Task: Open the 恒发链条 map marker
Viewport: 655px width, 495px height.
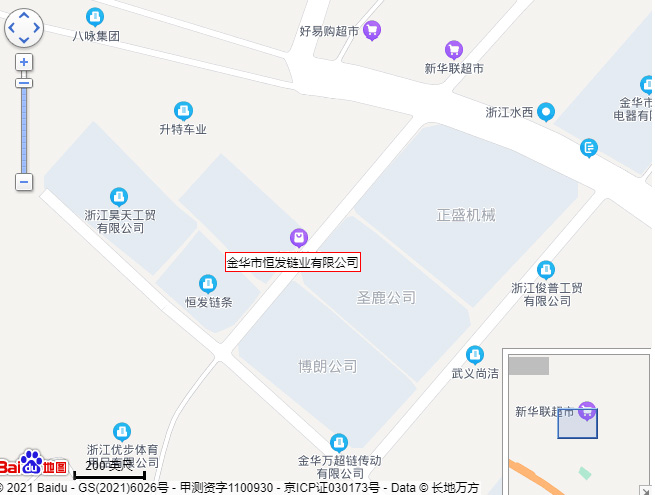Action: (208, 282)
